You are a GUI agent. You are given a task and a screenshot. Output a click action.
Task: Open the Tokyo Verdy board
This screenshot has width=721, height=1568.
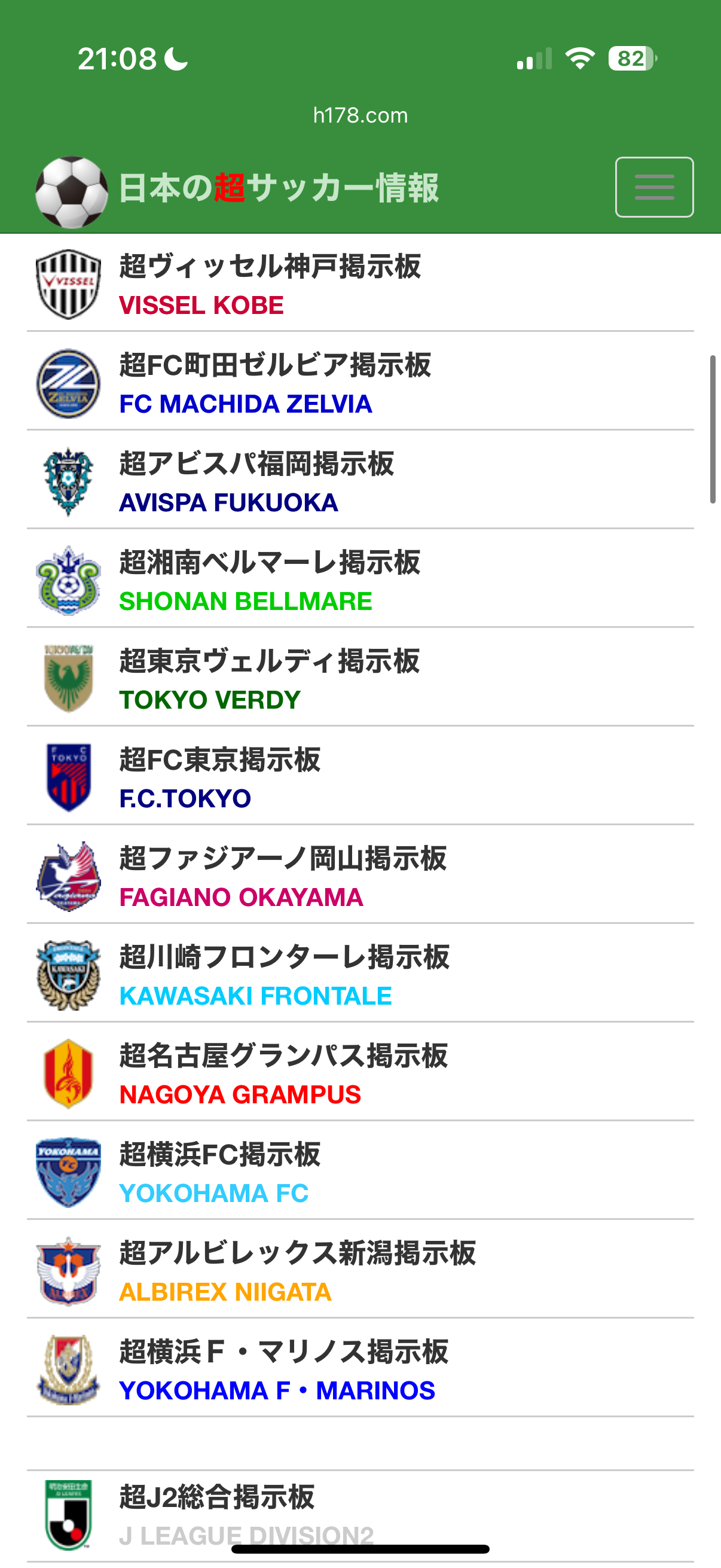click(x=360, y=678)
